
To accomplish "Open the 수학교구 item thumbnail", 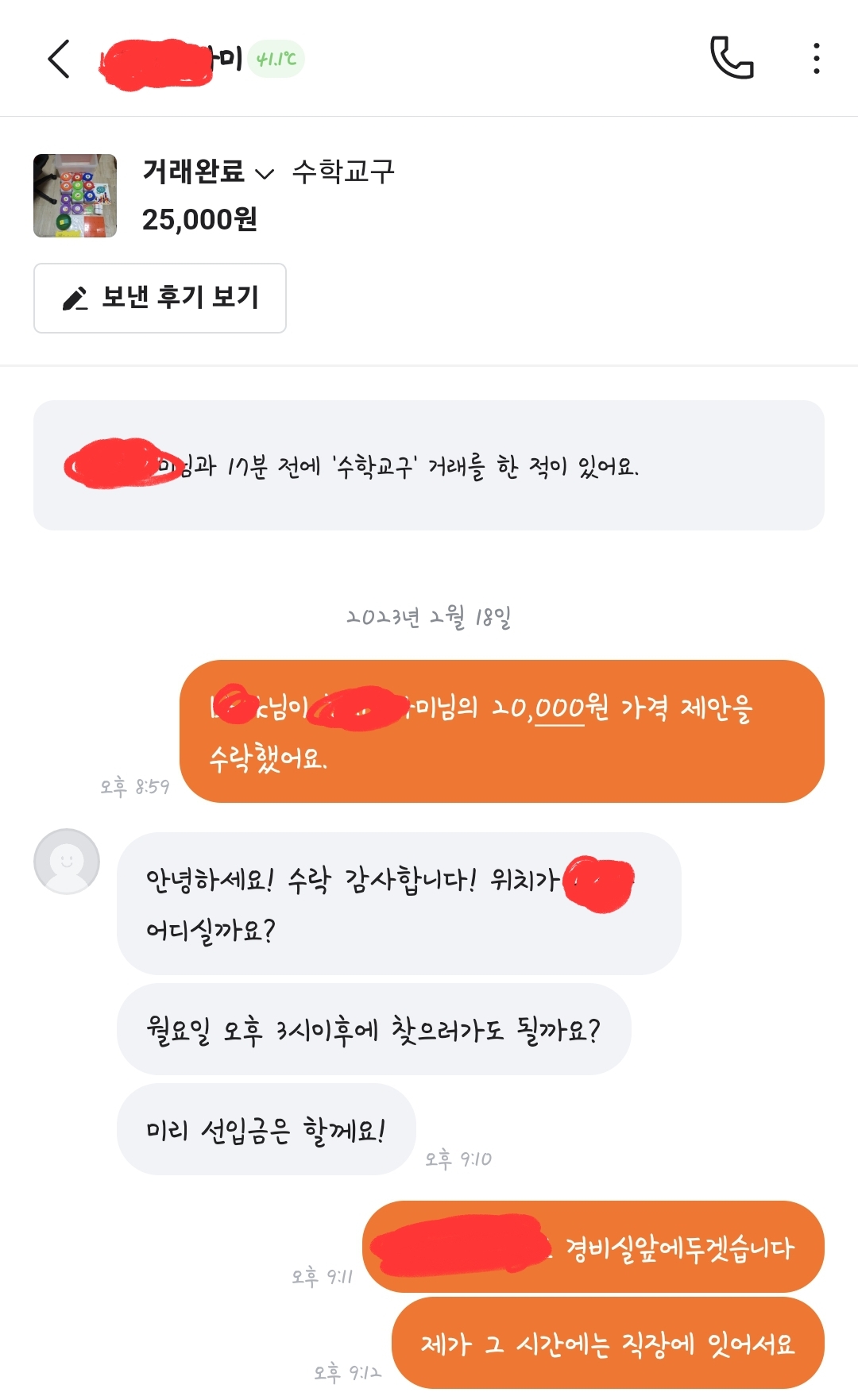I will point(75,195).
